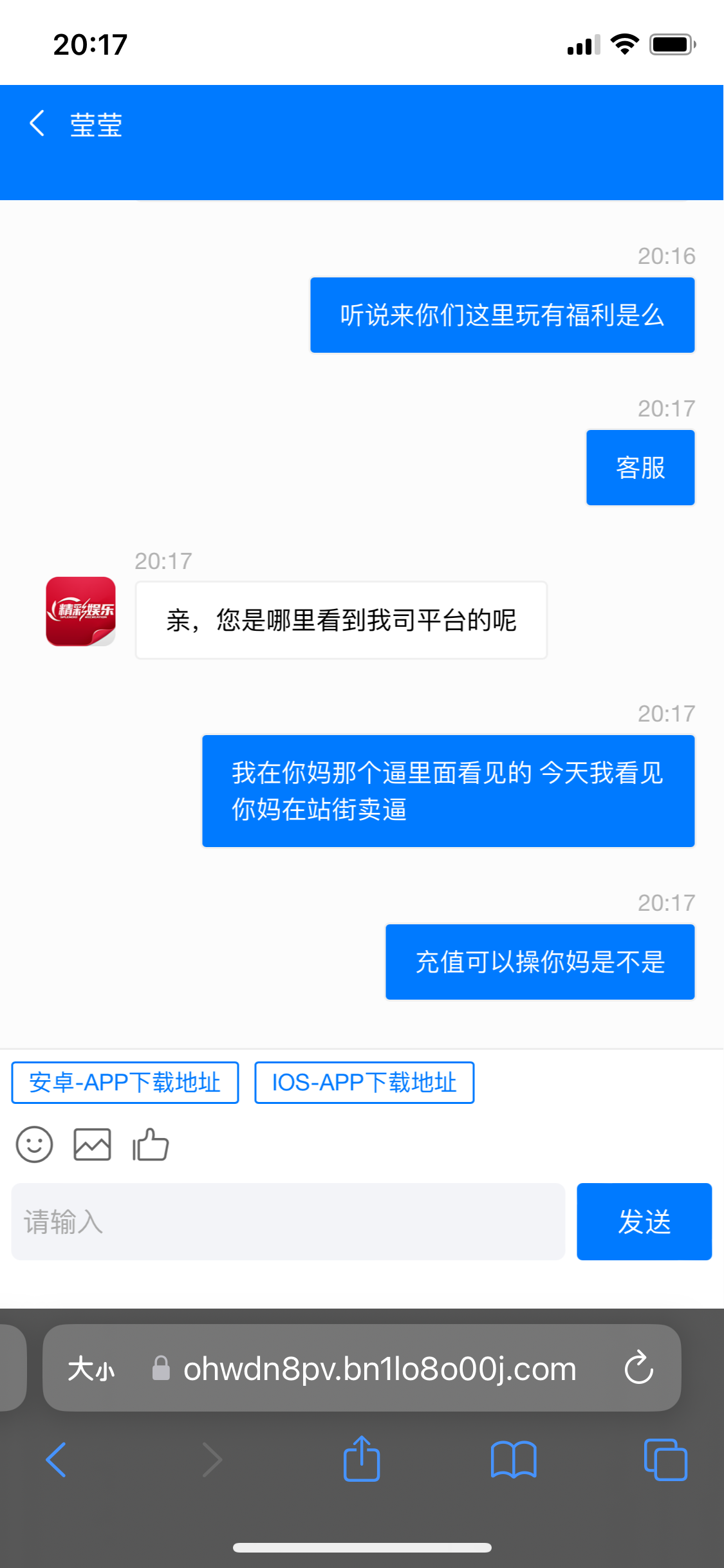Viewport: 724px width, 1568px height.
Task: Open the 安卓-APP下载地址 link
Action: tap(125, 1083)
